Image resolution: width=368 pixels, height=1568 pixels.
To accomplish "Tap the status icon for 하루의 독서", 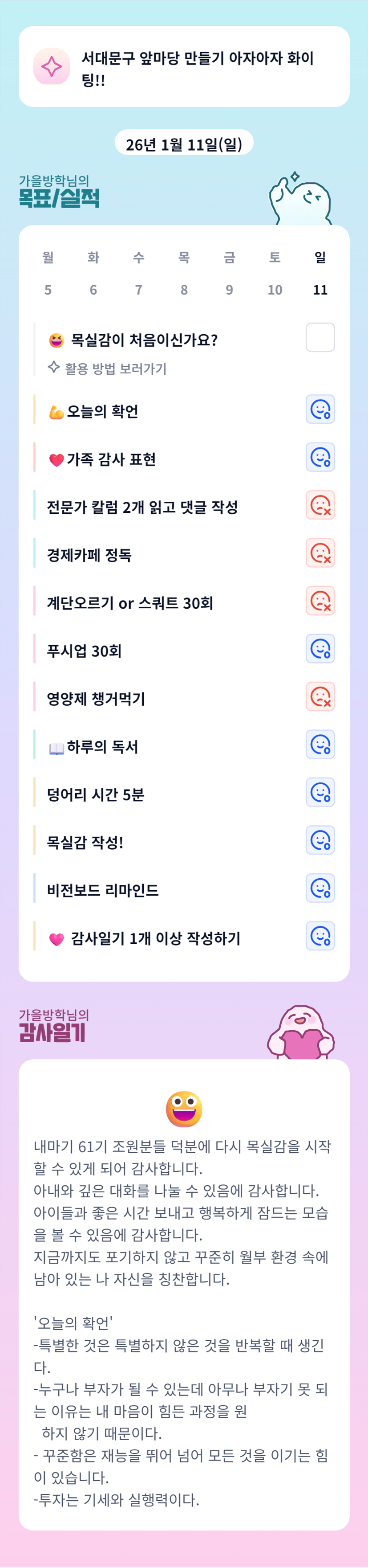I will click(x=320, y=745).
